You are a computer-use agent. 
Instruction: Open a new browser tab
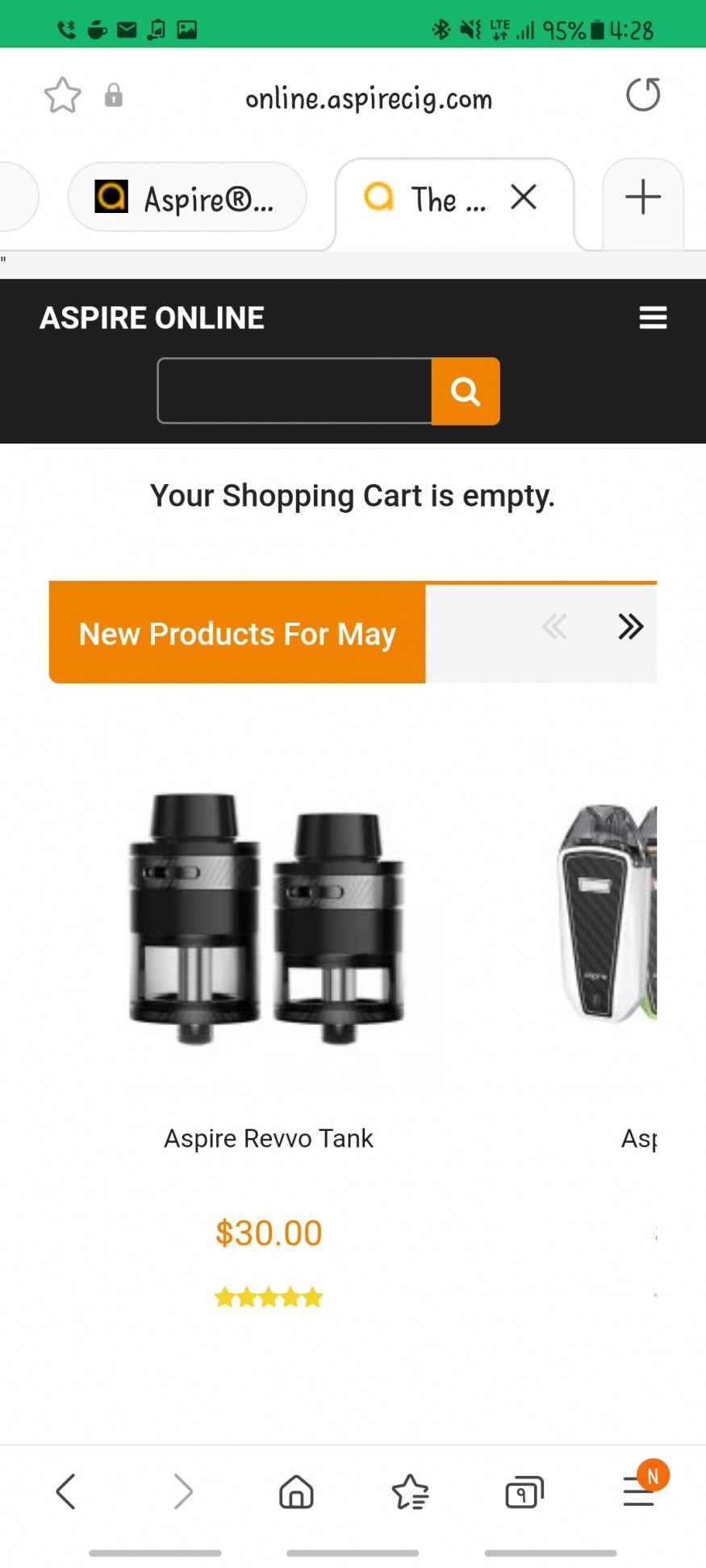[x=643, y=198]
